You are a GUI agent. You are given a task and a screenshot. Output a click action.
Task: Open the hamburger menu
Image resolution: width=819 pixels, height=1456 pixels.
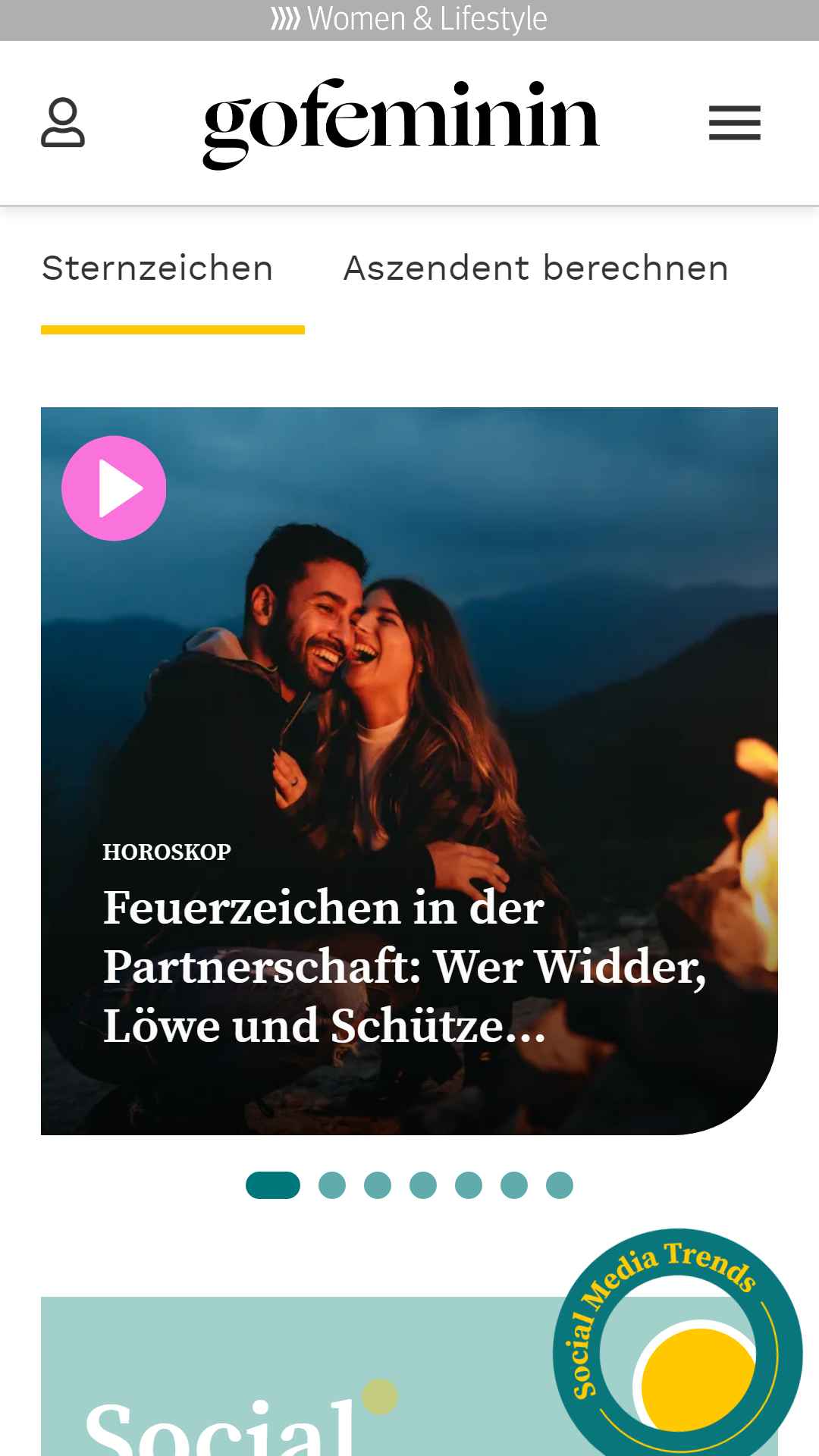[734, 123]
